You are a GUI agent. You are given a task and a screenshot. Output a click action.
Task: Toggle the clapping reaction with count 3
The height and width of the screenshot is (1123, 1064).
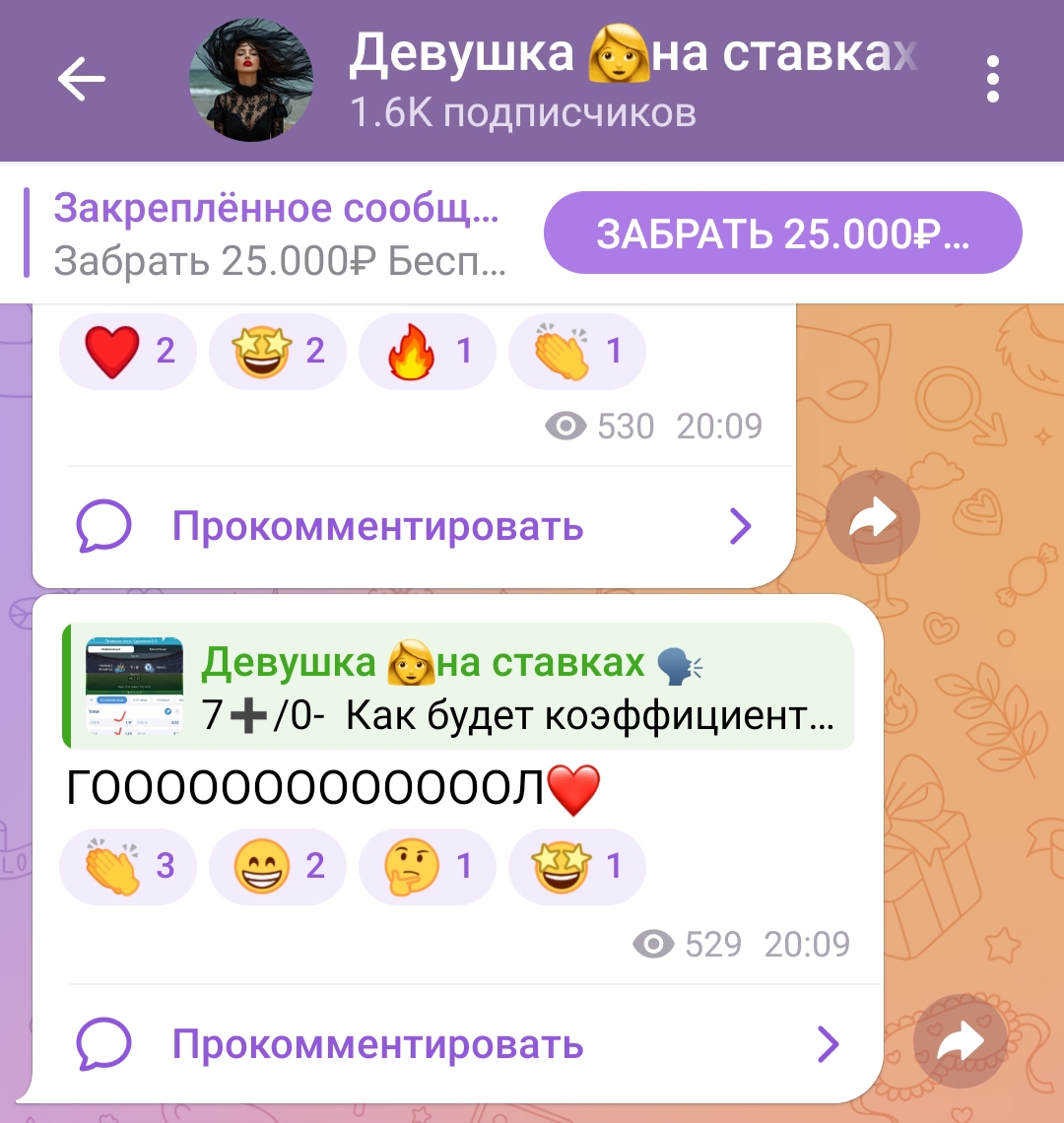(127, 867)
